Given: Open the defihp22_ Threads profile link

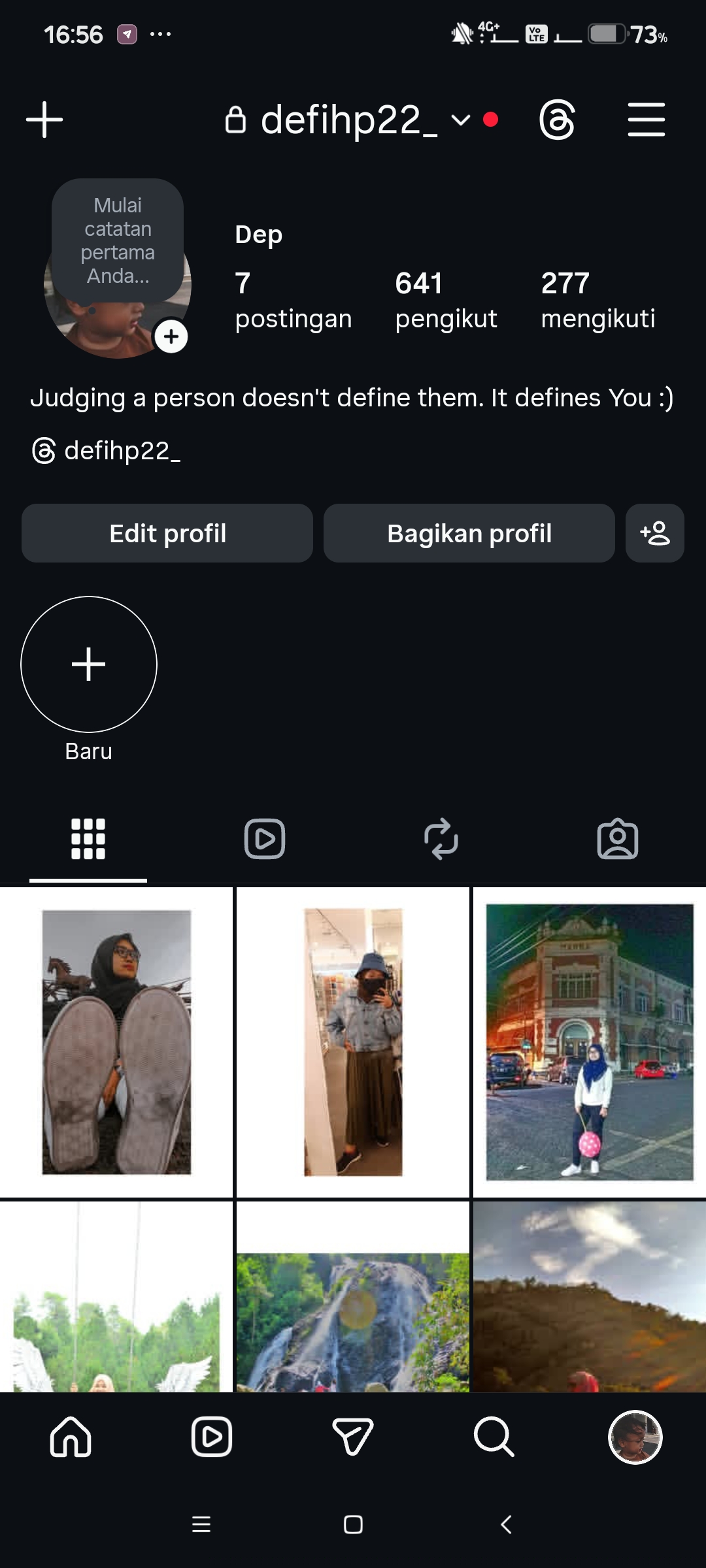Looking at the screenshot, I should click(107, 451).
